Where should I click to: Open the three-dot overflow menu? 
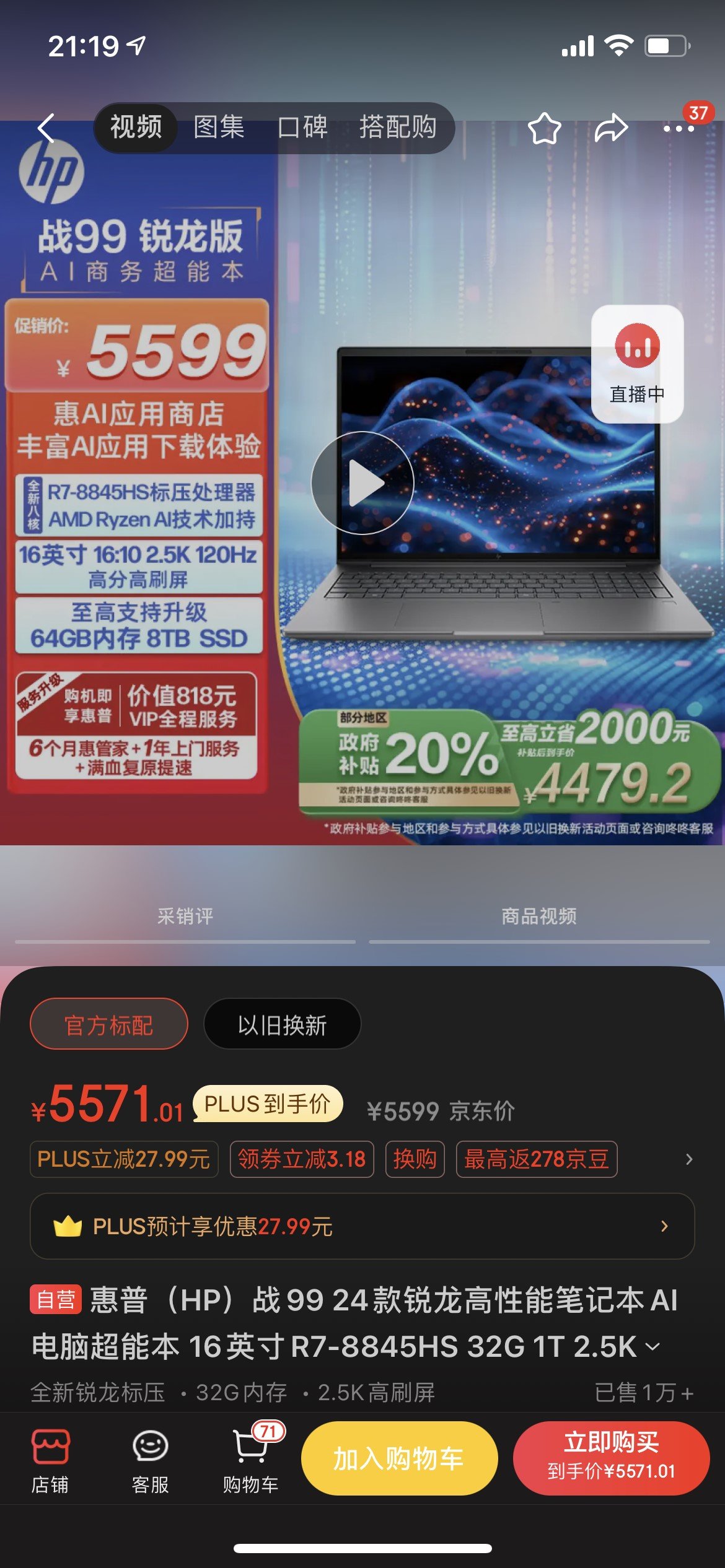[x=678, y=129]
